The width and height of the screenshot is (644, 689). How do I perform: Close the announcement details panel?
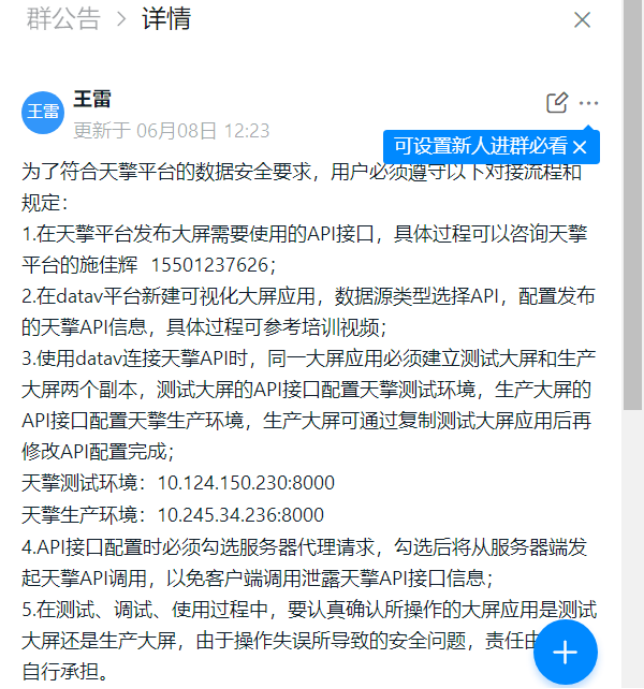pos(582,20)
